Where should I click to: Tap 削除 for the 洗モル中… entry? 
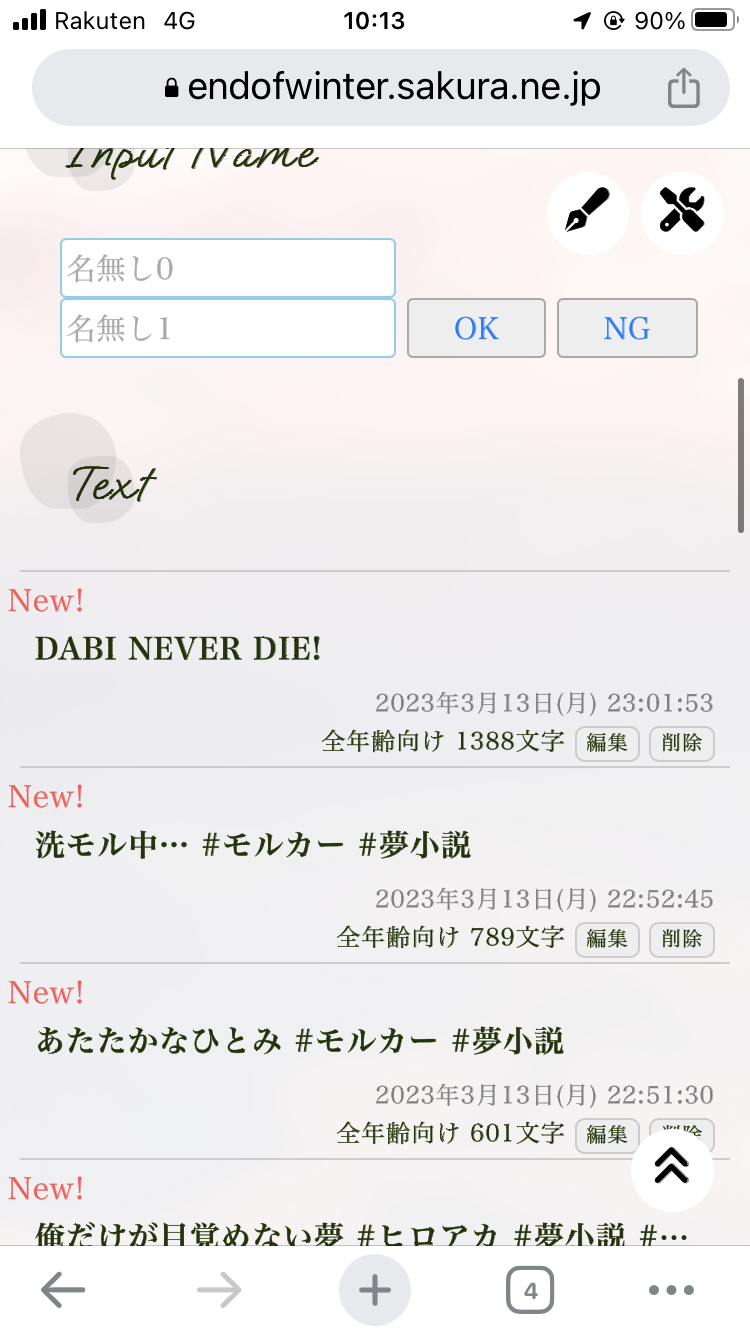point(682,939)
